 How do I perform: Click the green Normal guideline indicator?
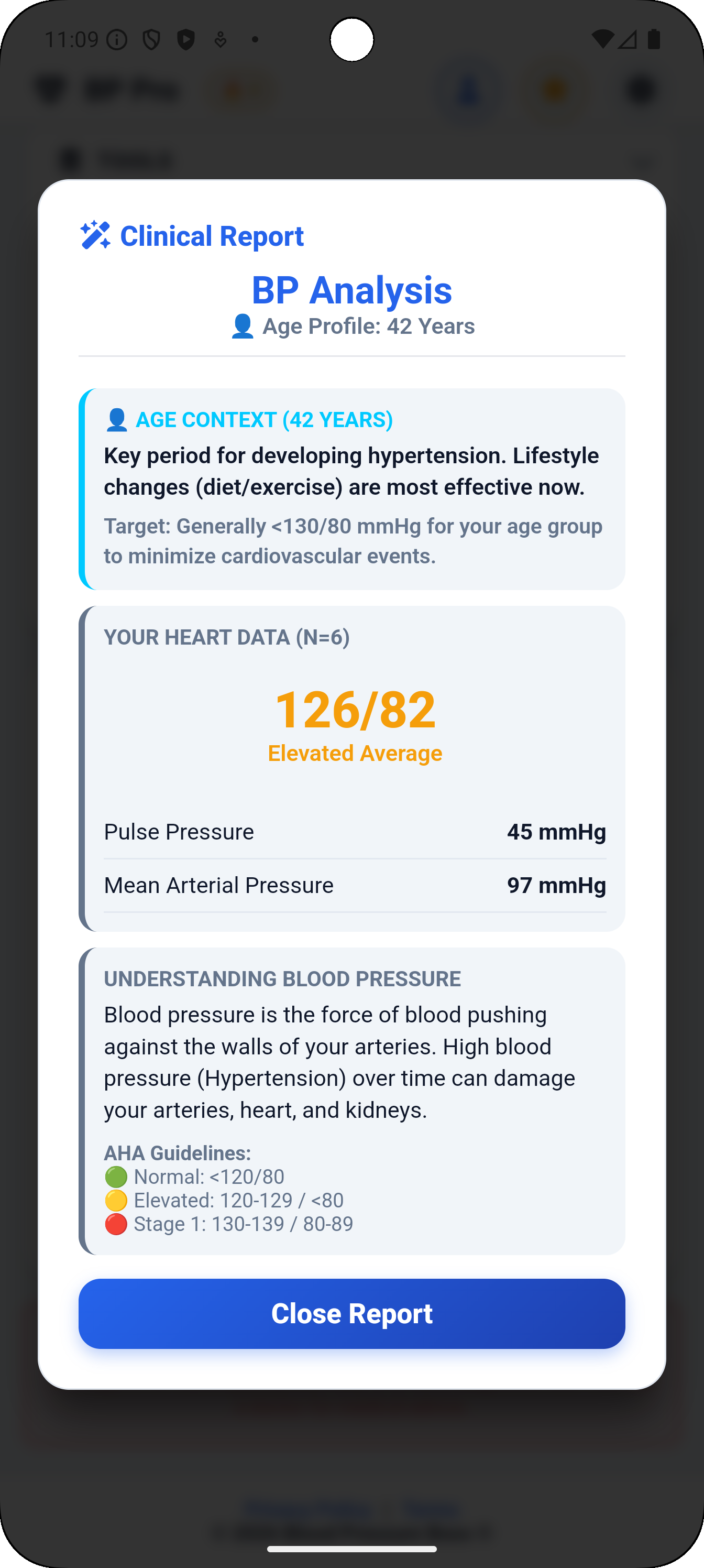point(116,1176)
